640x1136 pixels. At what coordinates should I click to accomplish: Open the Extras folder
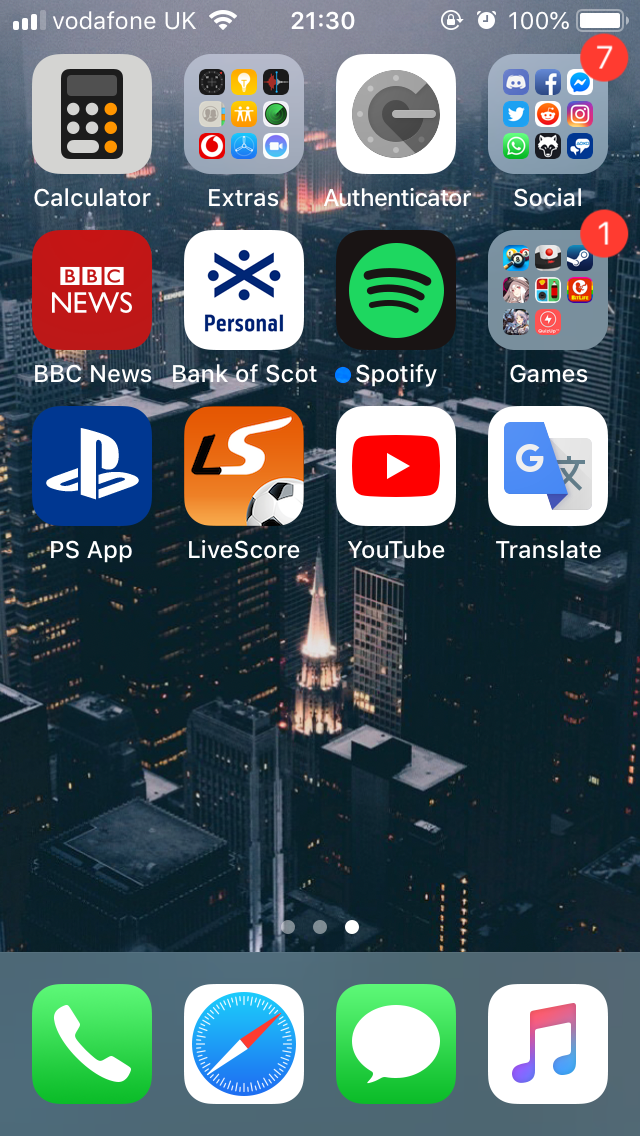244,114
